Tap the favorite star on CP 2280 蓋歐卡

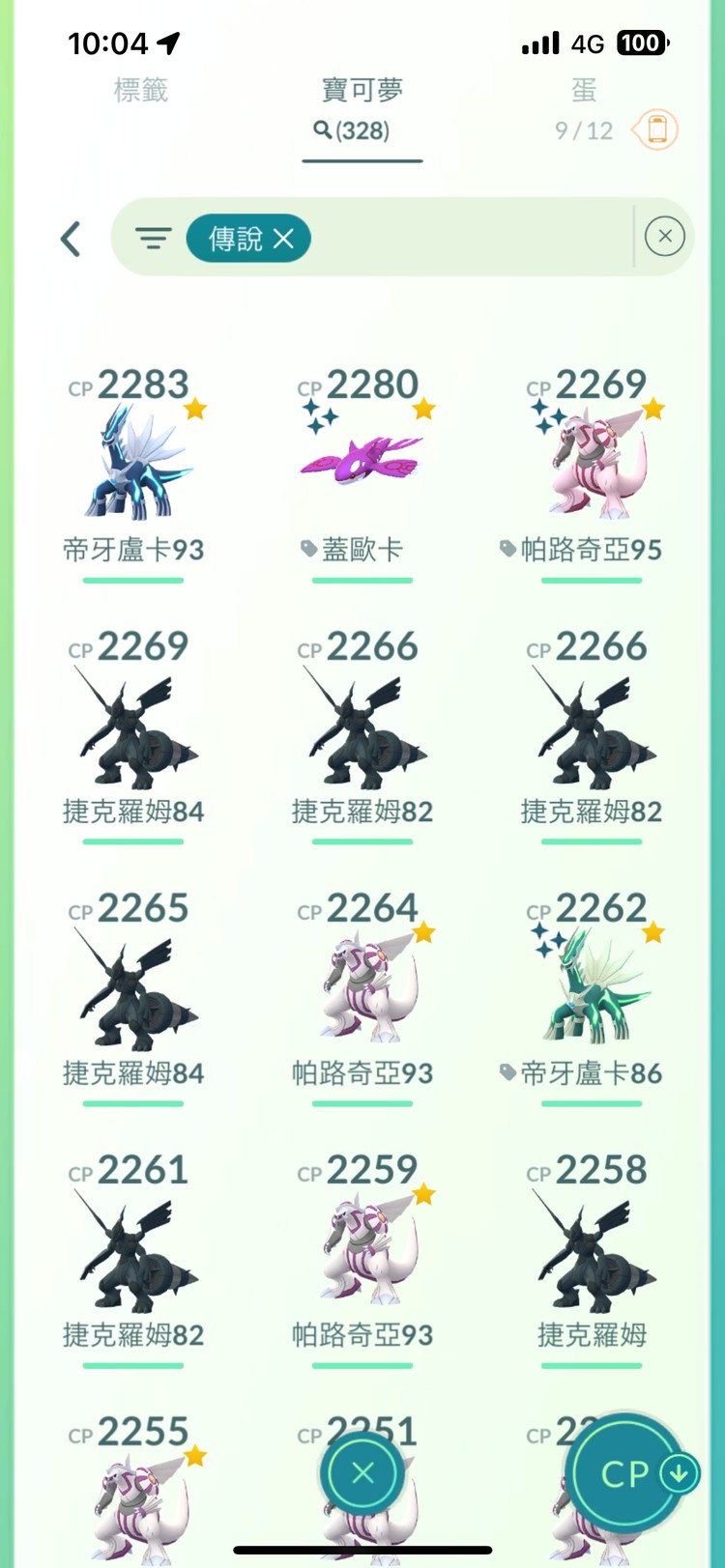(424, 409)
